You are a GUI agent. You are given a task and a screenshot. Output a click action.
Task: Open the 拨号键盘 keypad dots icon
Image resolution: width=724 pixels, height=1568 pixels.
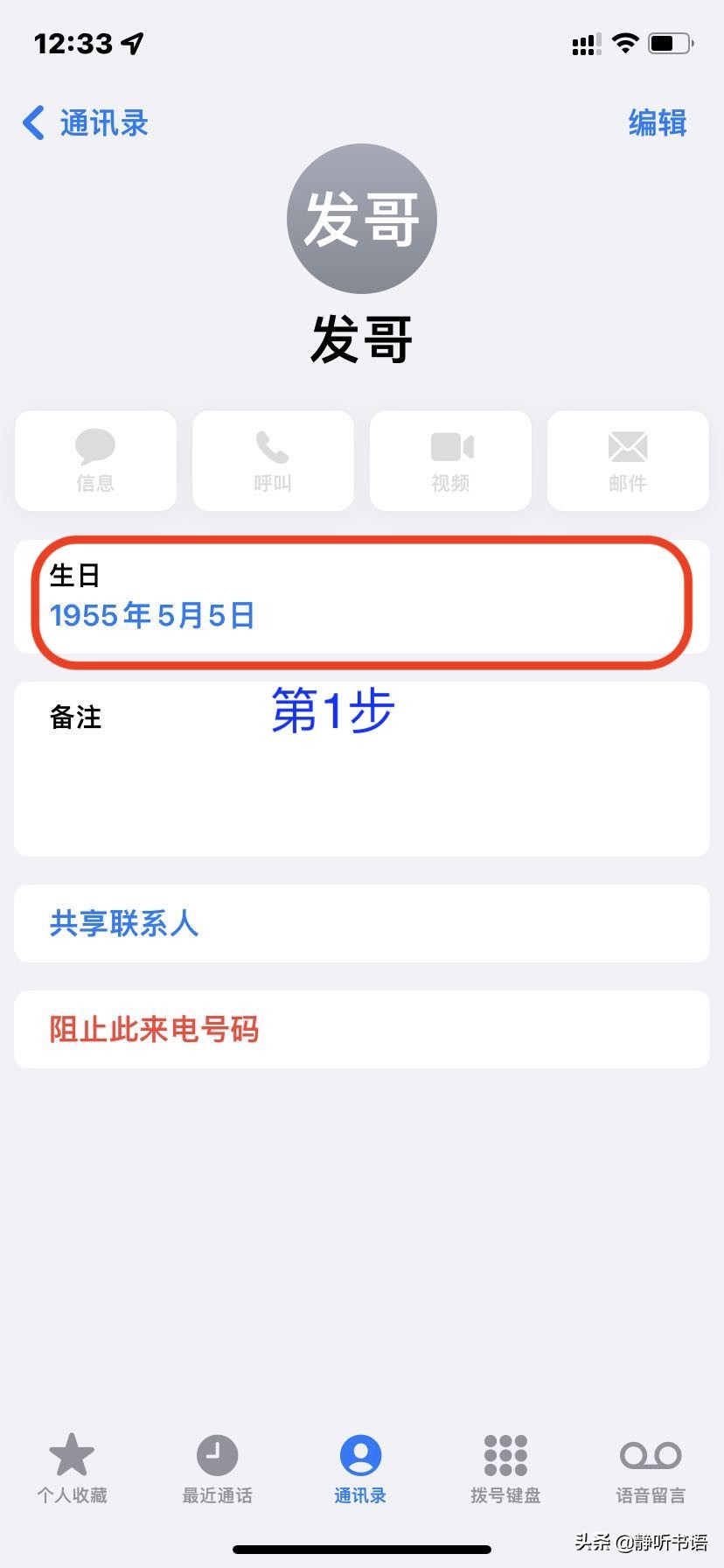click(505, 1454)
